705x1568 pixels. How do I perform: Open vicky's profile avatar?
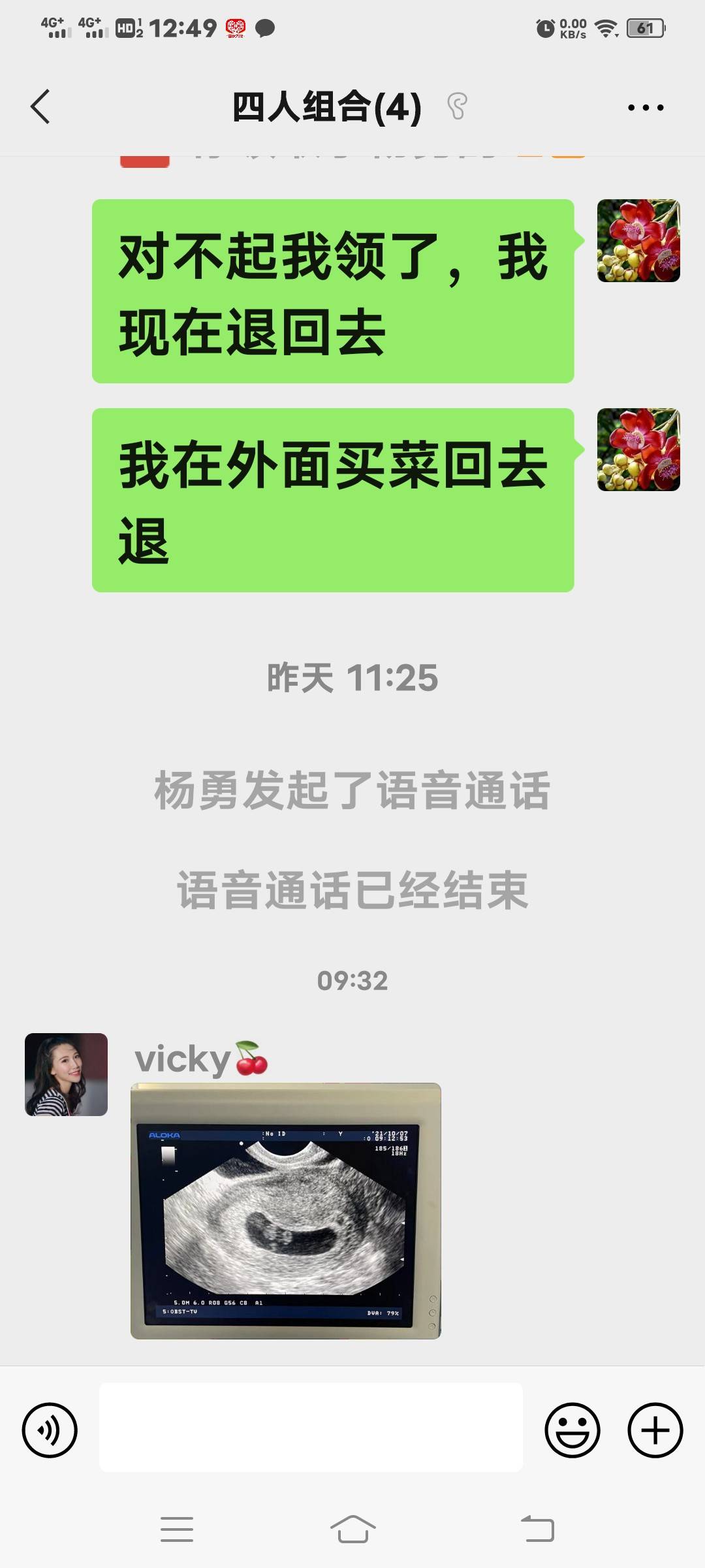click(66, 1074)
